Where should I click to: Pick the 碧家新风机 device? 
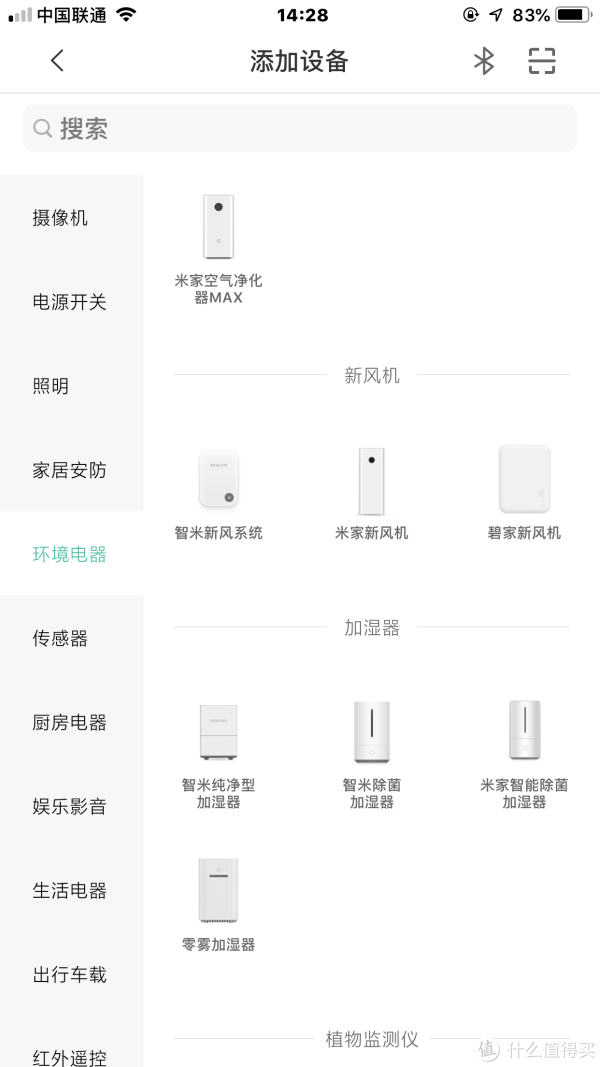pos(524,493)
